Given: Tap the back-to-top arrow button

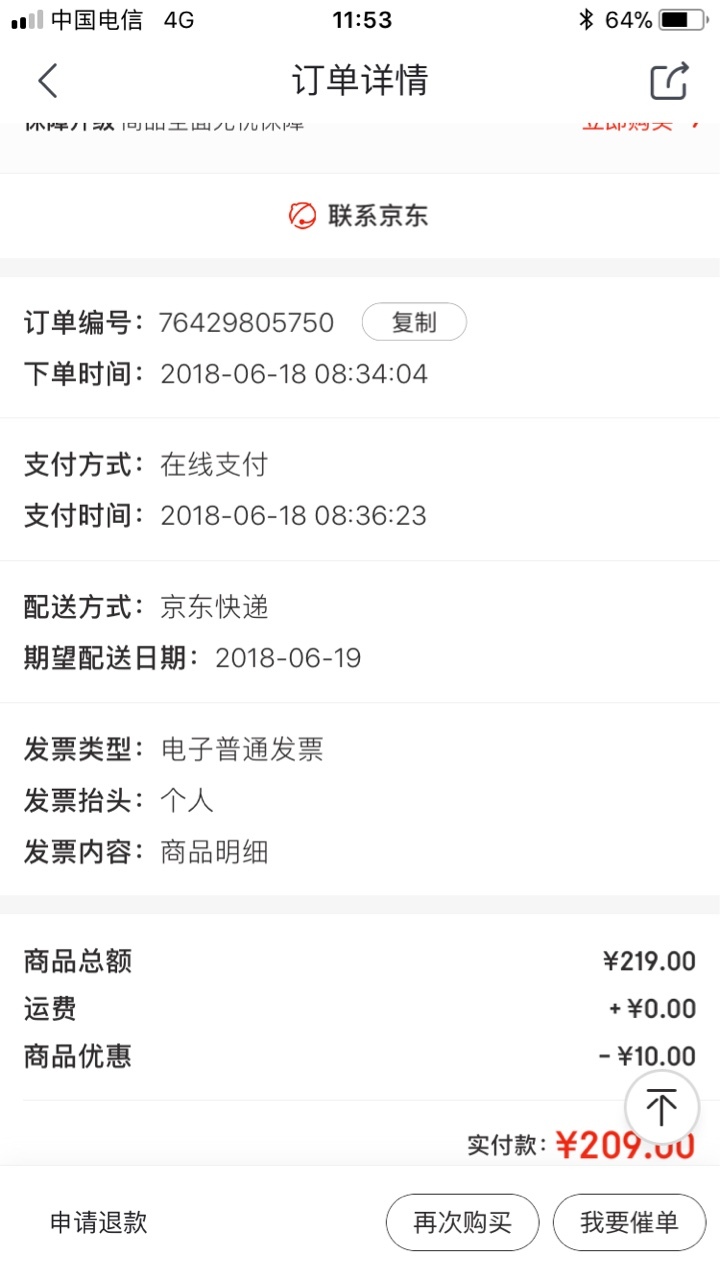Looking at the screenshot, I should 660,1106.
